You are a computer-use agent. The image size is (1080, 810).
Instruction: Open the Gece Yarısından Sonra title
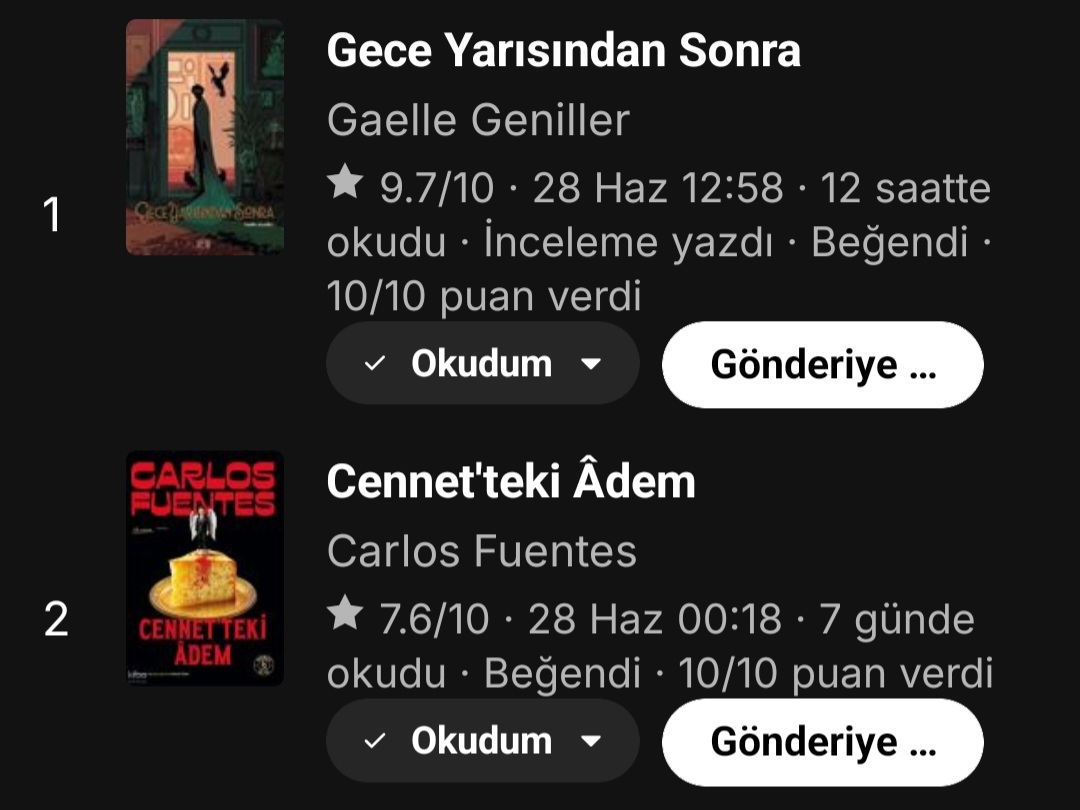coord(563,50)
